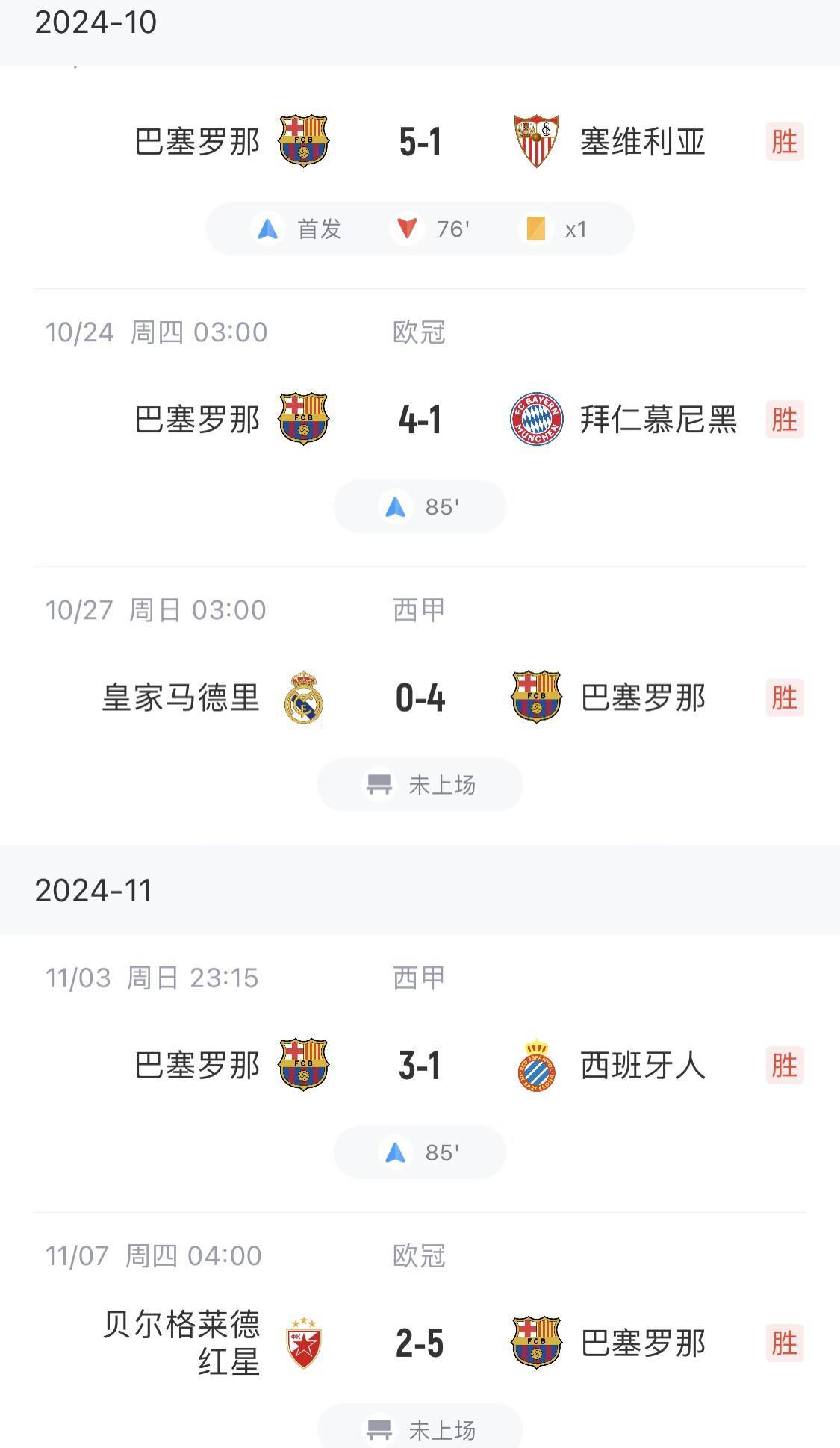The width and height of the screenshot is (840, 1448).
Task: Click the Bayern Munich badge icon
Action: tap(536, 420)
